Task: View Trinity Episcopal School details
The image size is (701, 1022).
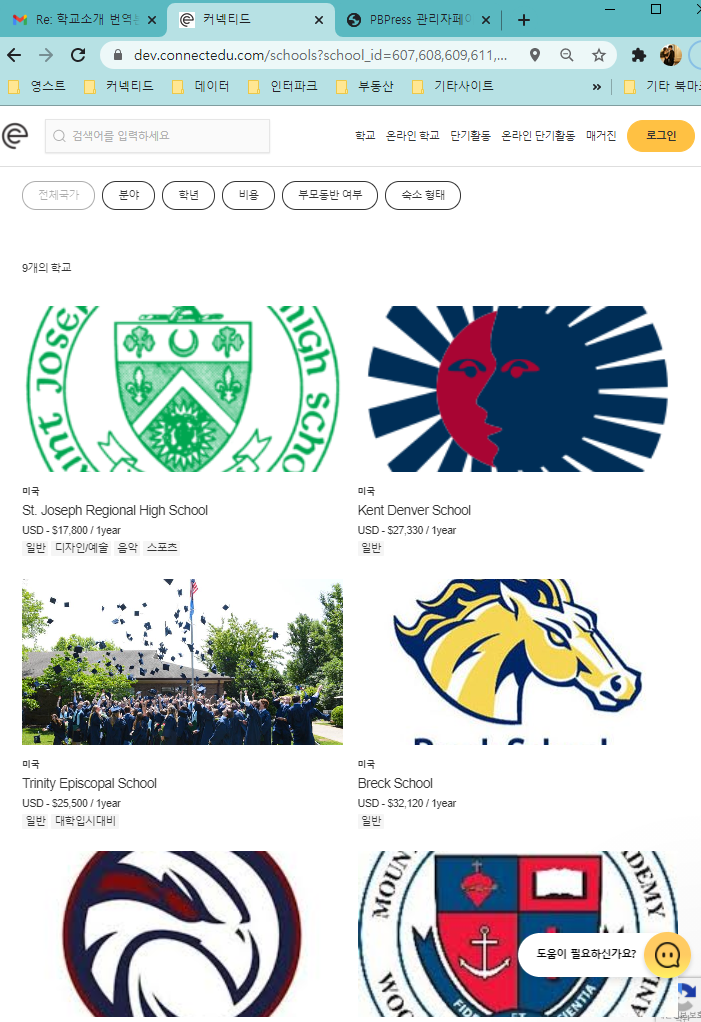Action: (89, 783)
